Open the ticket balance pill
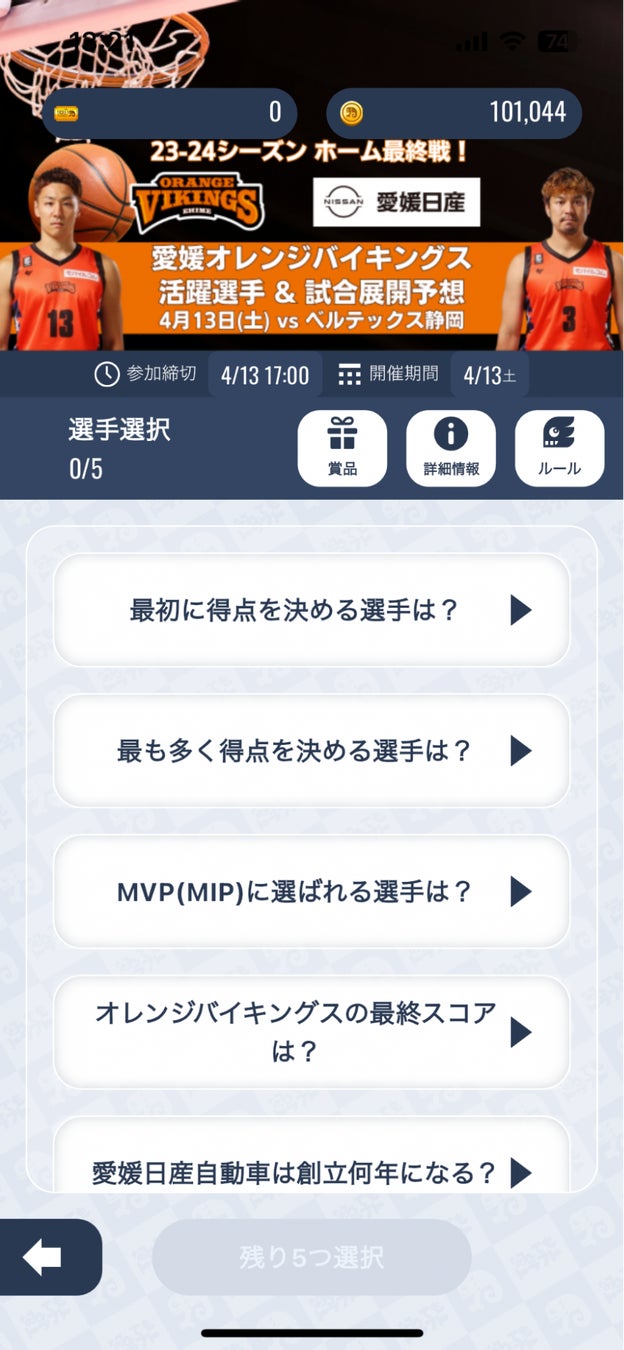The height and width of the screenshot is (1350, 624). coord(169,113)
